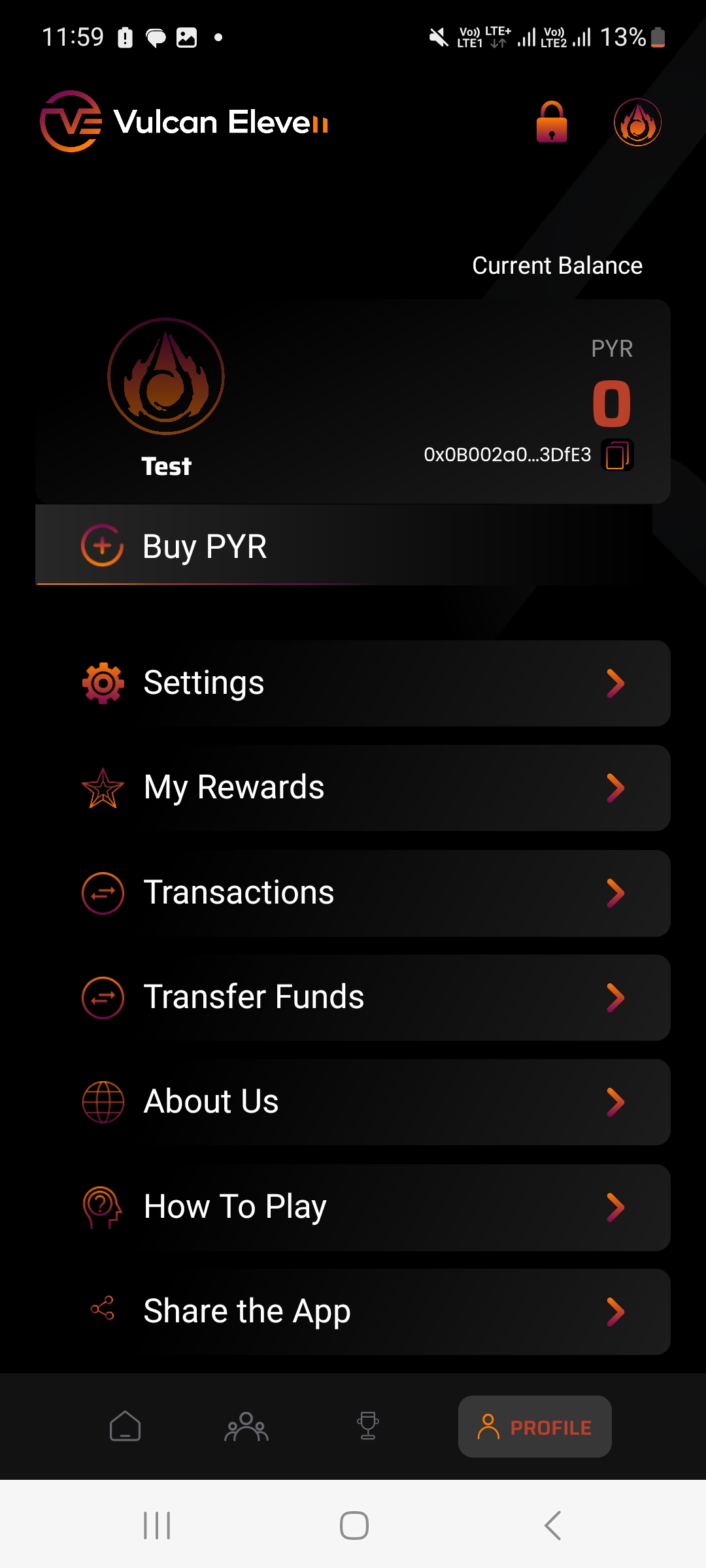This screenshot has height=1568, width=706.
Task: Switch to the group/people tab
Action: click(x=246, y=1426)
